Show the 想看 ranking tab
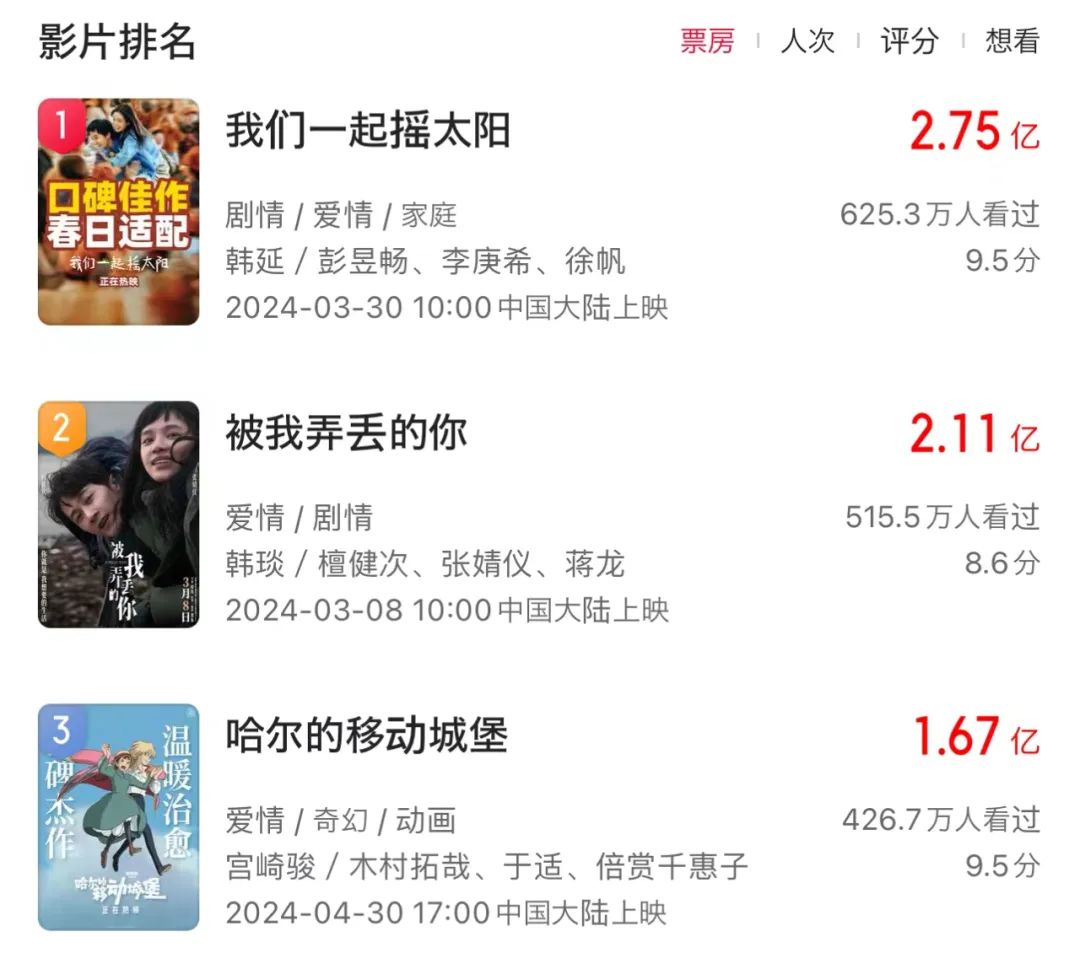The image size is (1080, 964). coord(1012,41)
